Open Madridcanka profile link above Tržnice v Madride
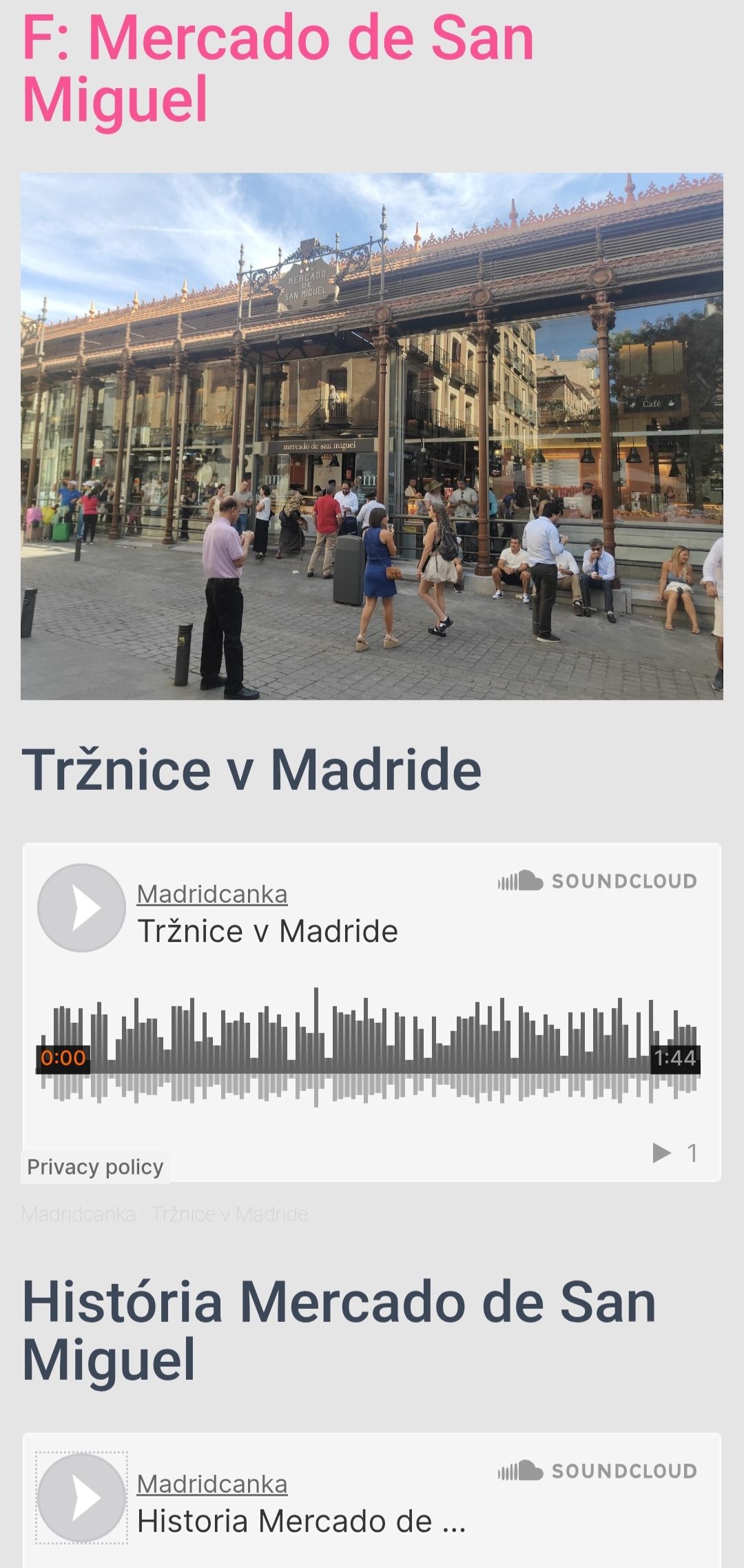 212,894
